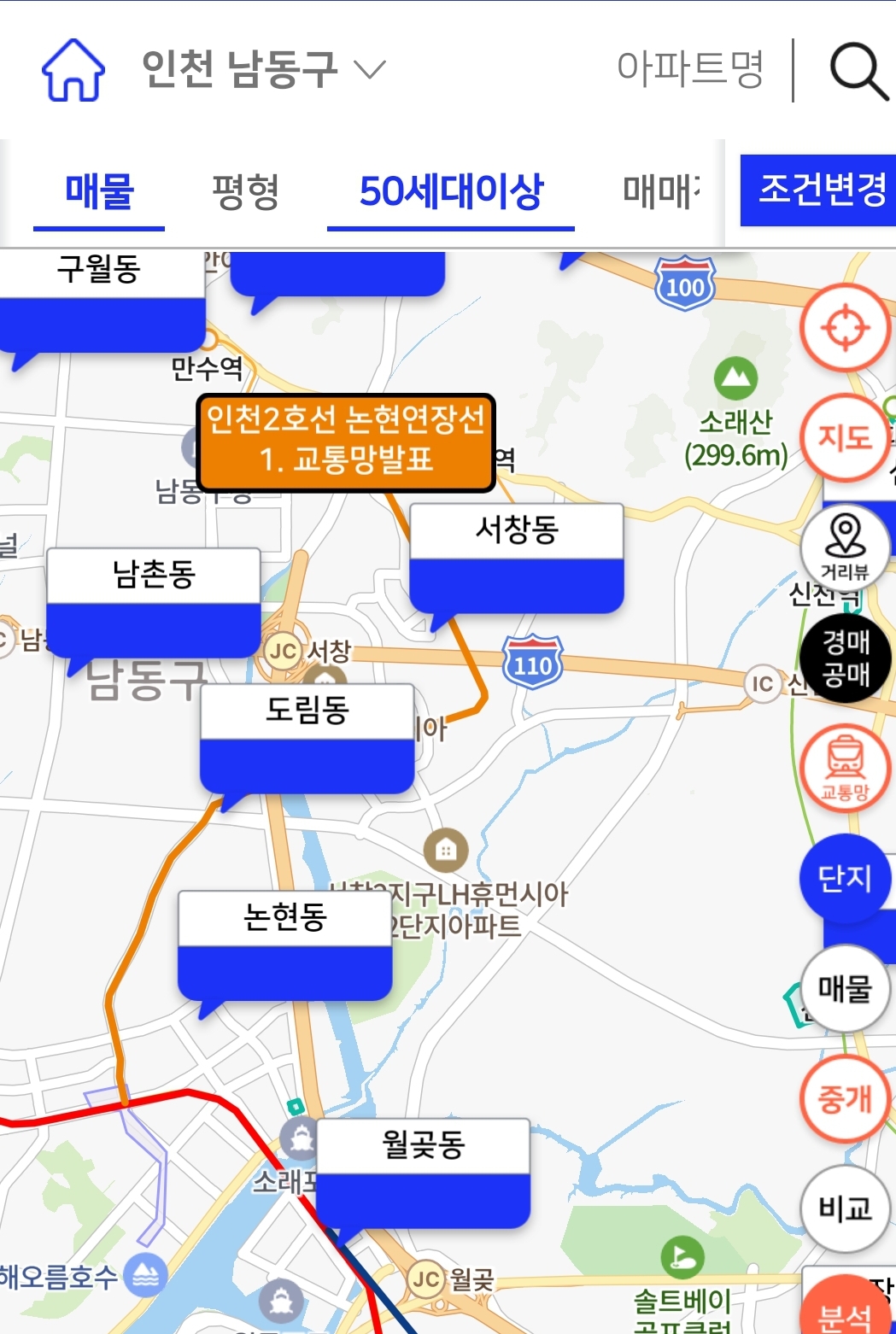Select the 서창동 district marker
This screenshot has height=1334, width=896.
click(517, 530)
